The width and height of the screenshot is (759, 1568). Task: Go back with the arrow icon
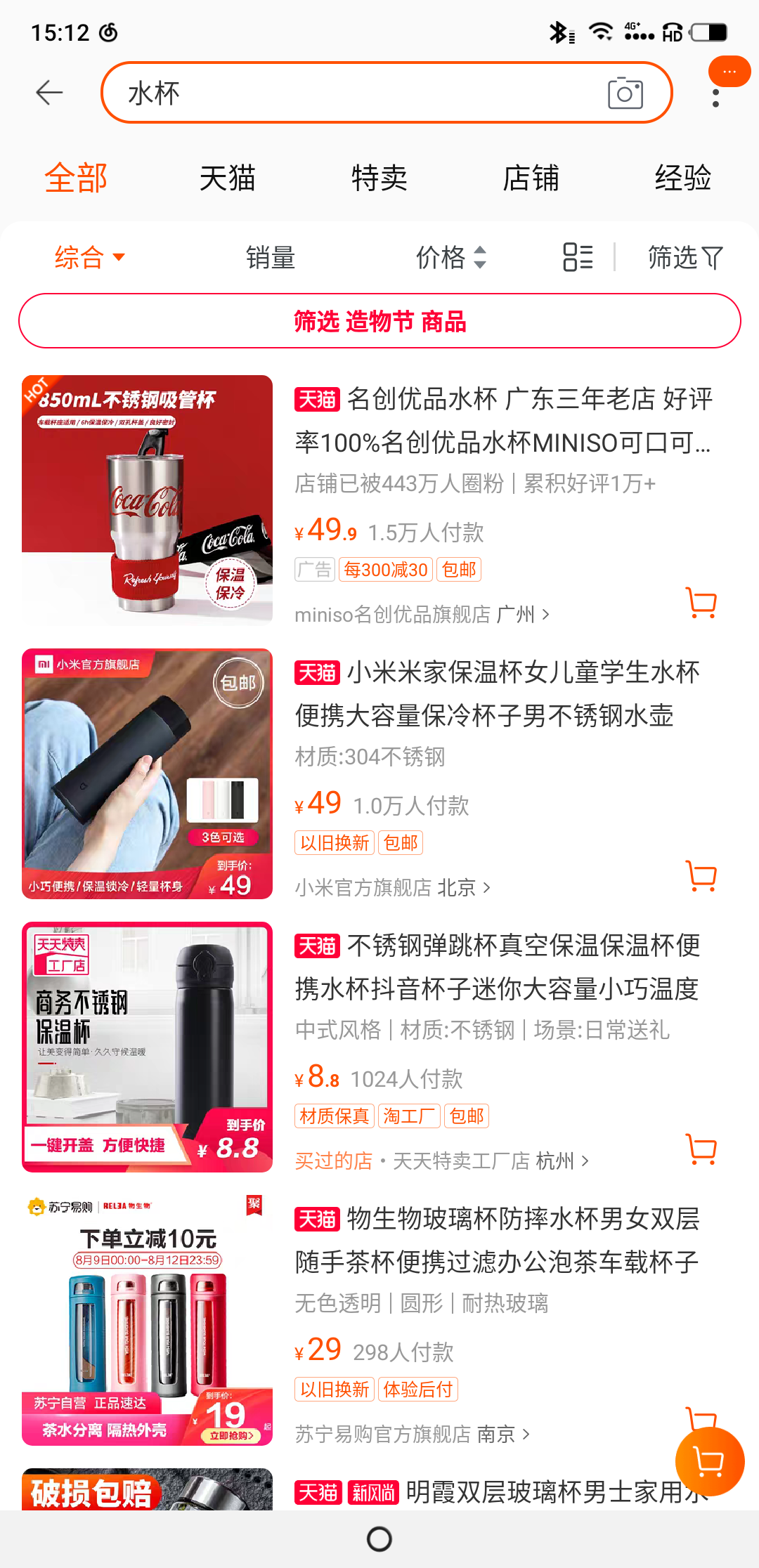pos(49,93)
